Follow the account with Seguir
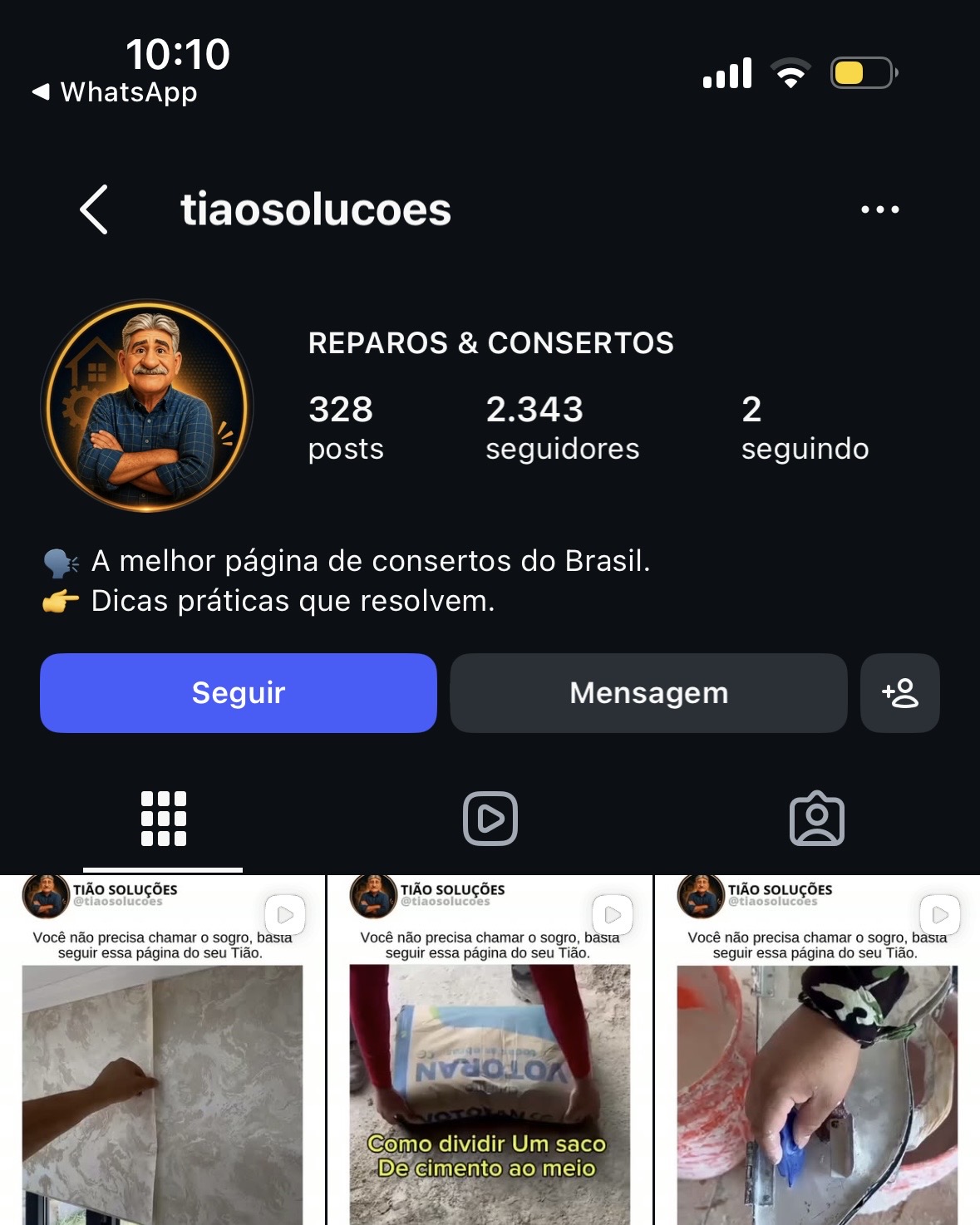This screenshot has height=1225, width=980. [239, 693]
